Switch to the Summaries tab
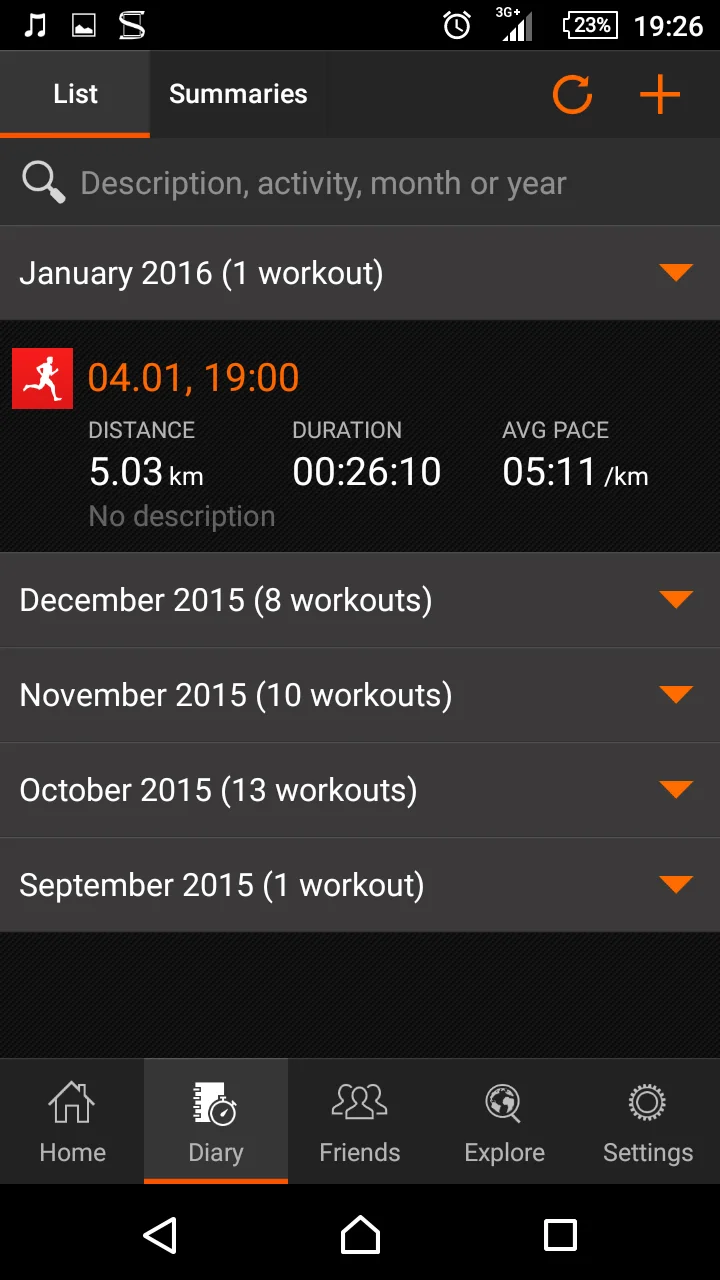 pyautogui.click(x=238, y=94)
